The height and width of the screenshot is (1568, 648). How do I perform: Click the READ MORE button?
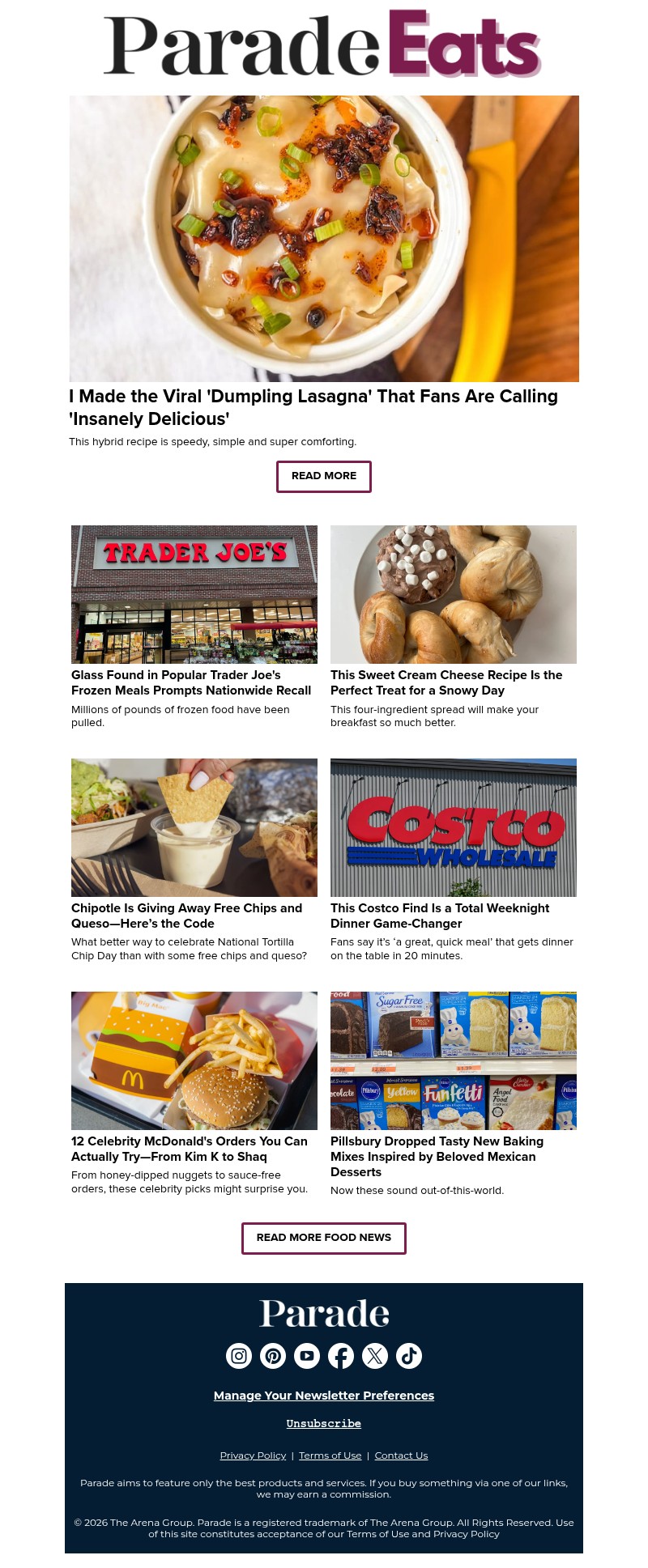point(324,476)
